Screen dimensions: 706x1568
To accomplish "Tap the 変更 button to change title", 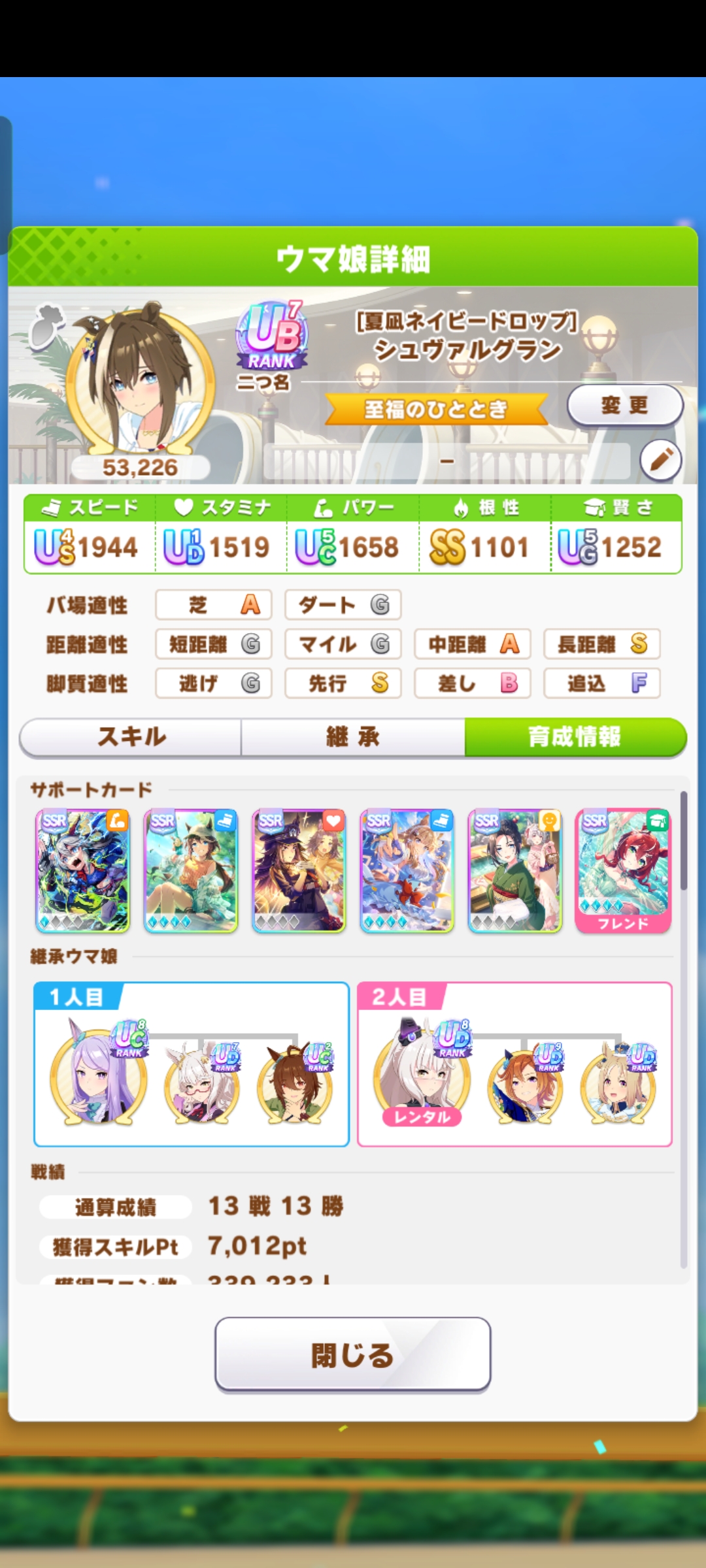I will (624, 405).
